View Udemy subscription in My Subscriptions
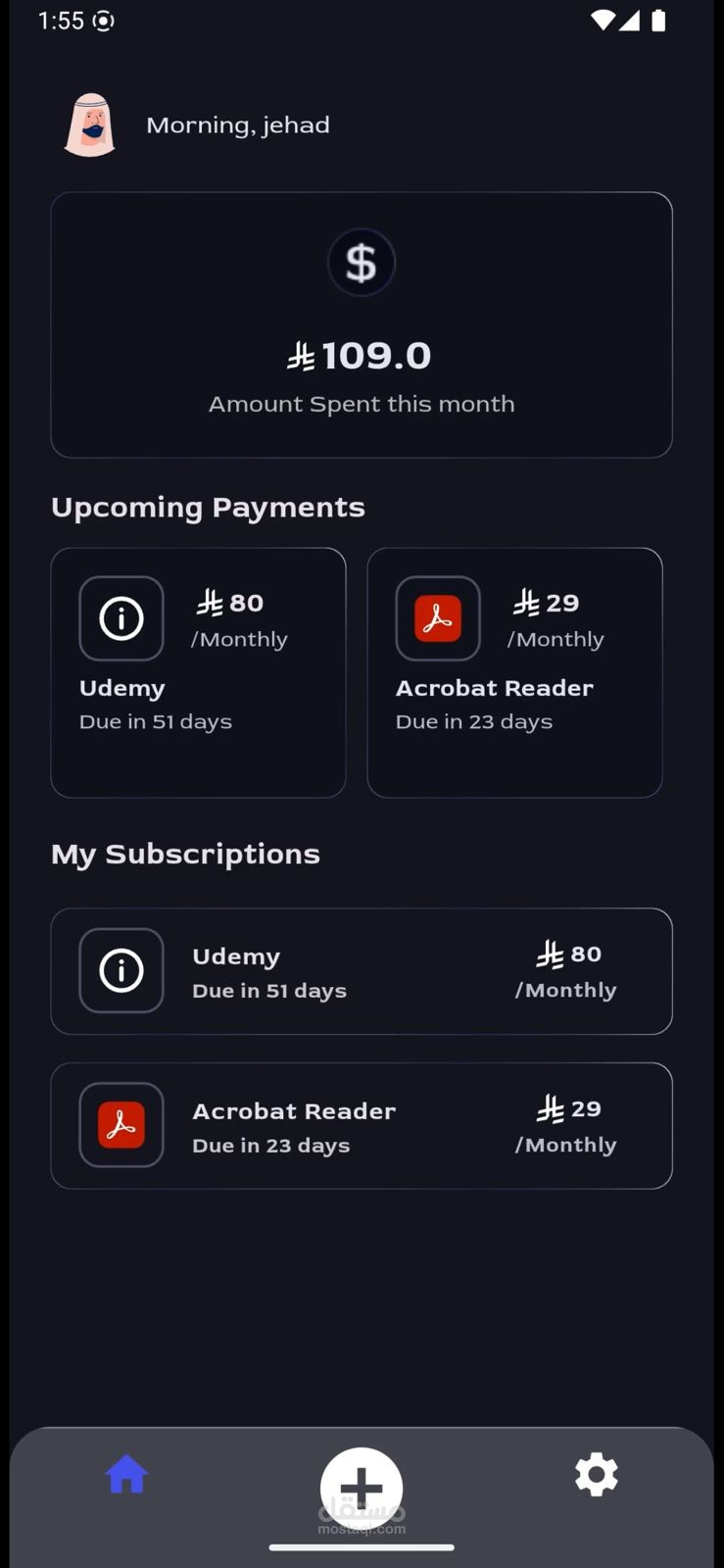This screenshot has width=724, height=1568. tap(362, 971)
